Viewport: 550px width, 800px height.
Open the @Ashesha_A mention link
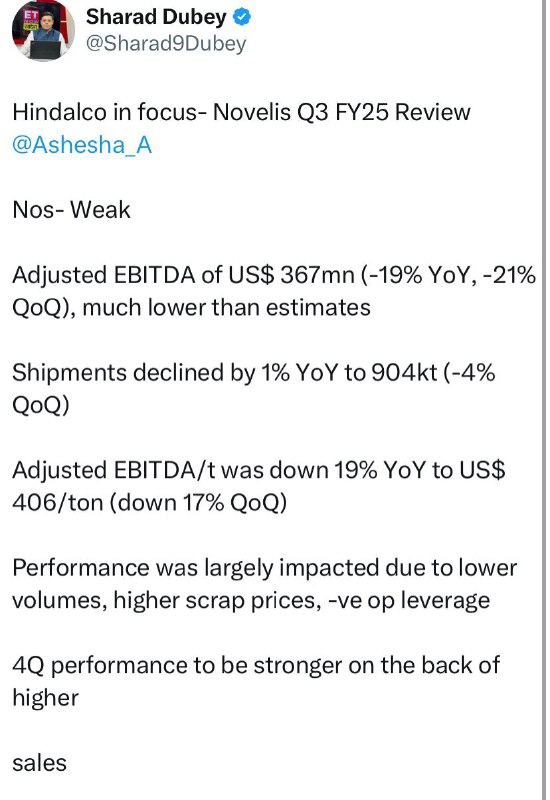click(x=82, y=145)
